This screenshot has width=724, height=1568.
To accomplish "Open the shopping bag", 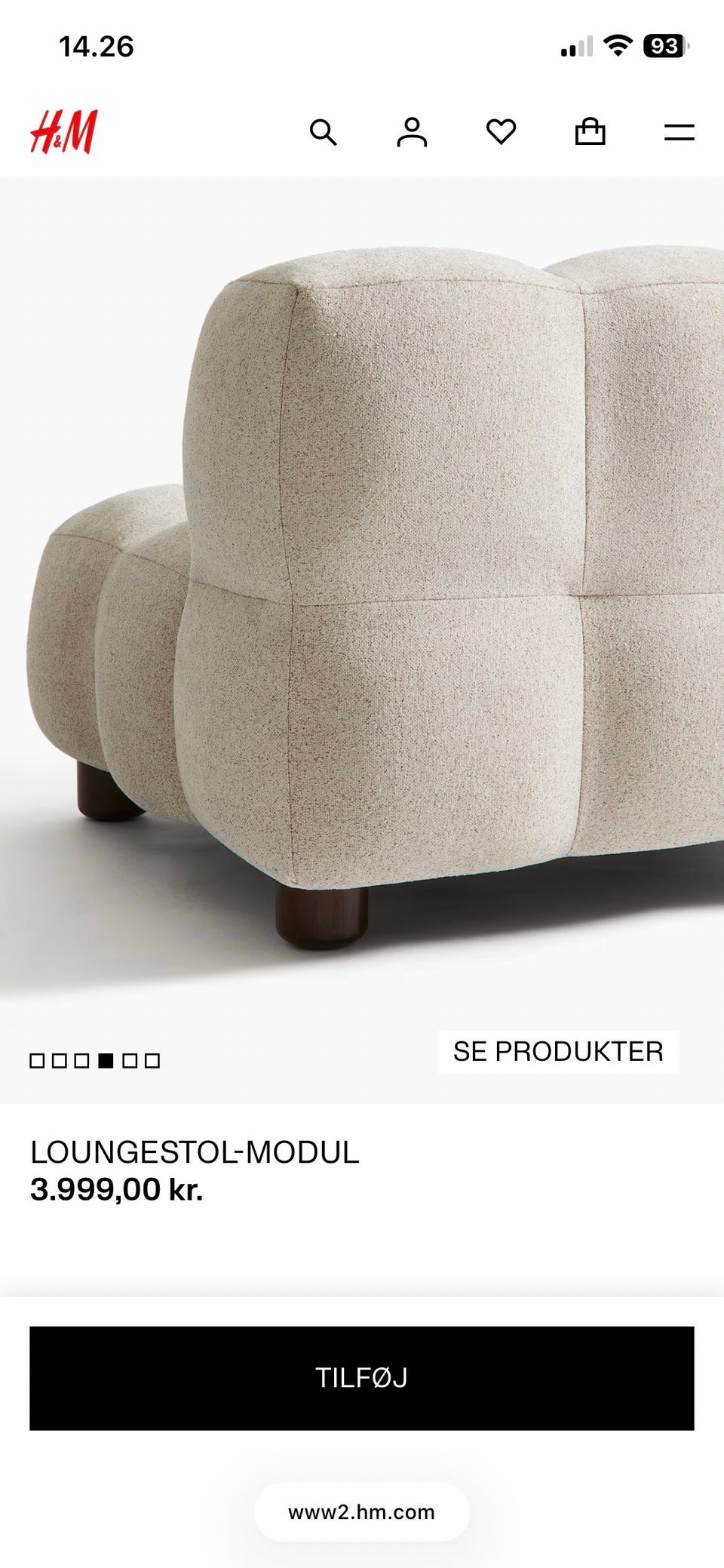I will click(x=590, y=132).
